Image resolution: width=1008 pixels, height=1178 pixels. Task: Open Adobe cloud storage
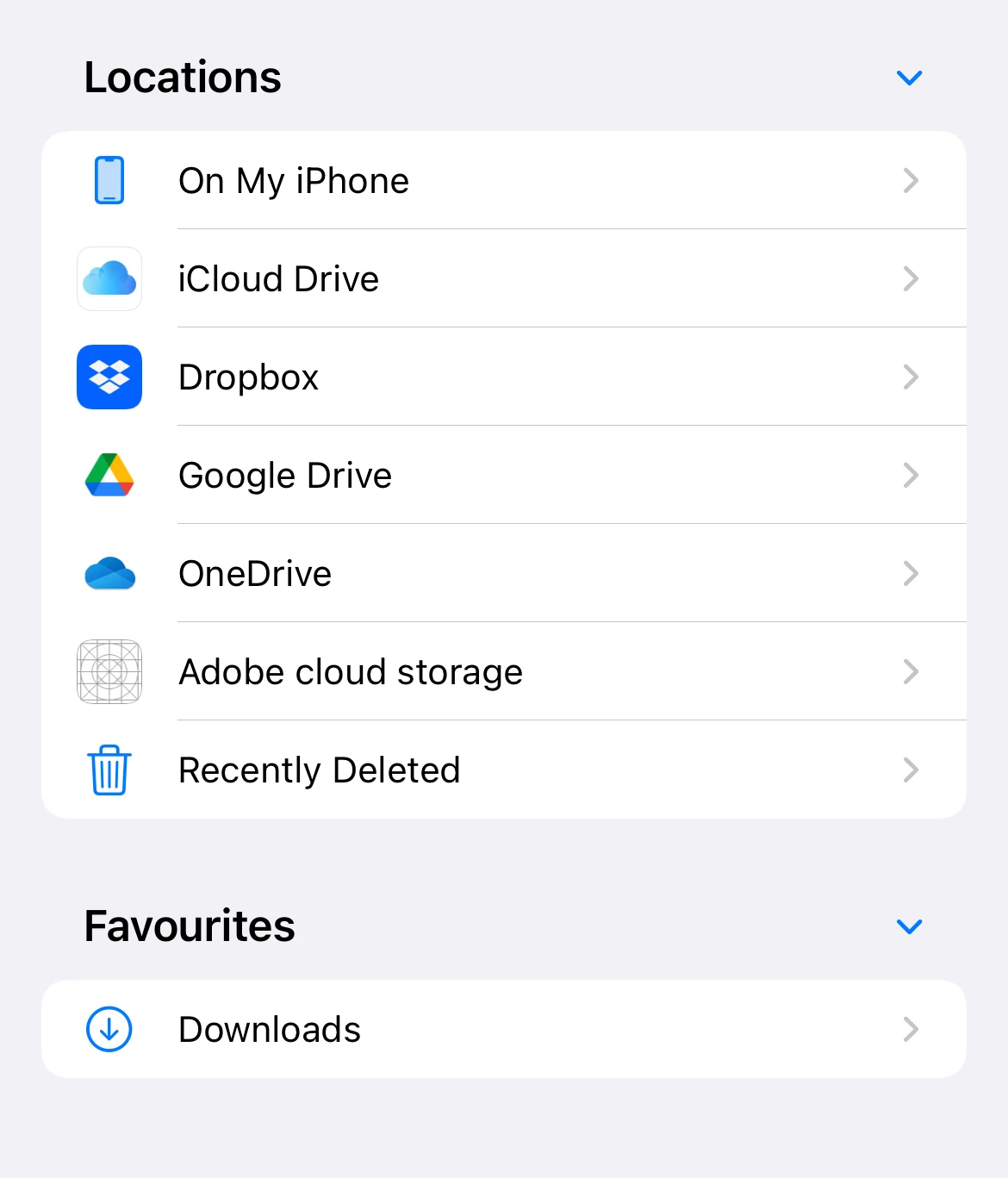pos(503,672)
